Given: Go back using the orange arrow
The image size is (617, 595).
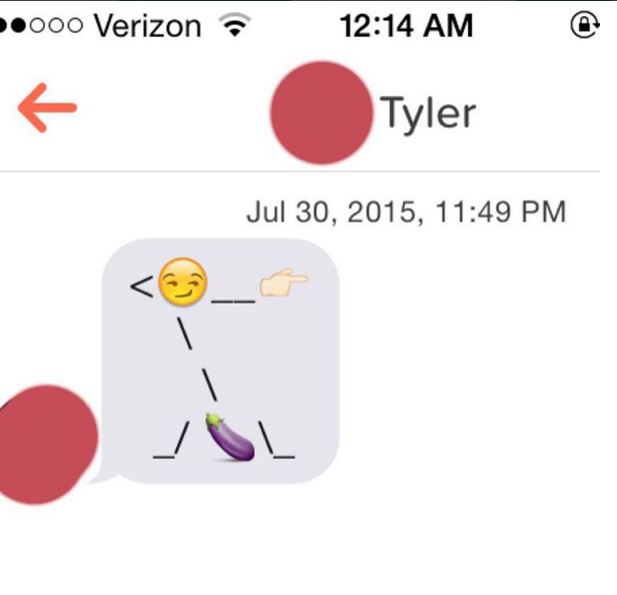Looking at the screenshot, I should (x=46, y=109).
